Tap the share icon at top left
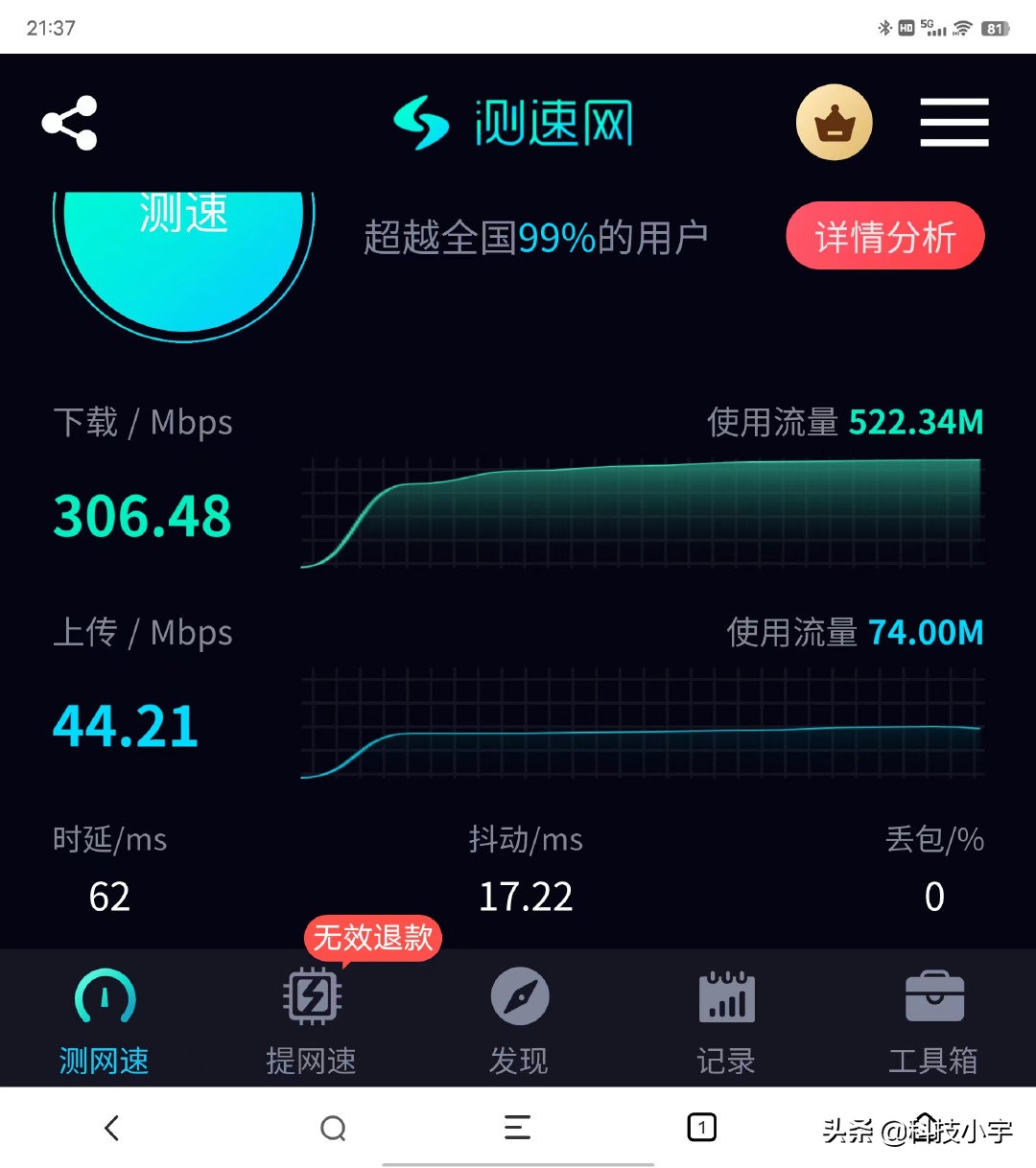Image resolution: width=1036 pixels, height=1168 pixels. [x=69, y=123]
